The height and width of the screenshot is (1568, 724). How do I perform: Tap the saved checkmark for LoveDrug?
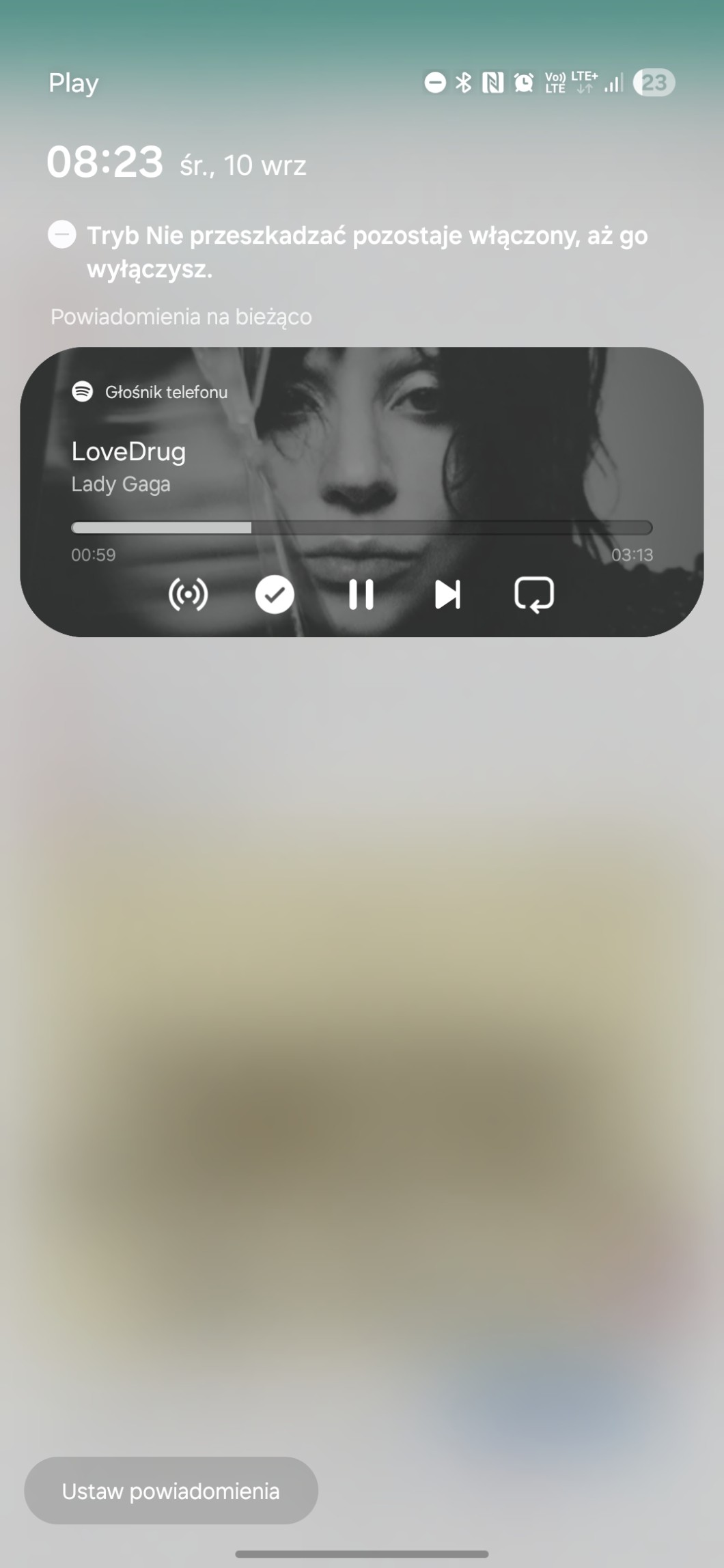coord(275,594)
